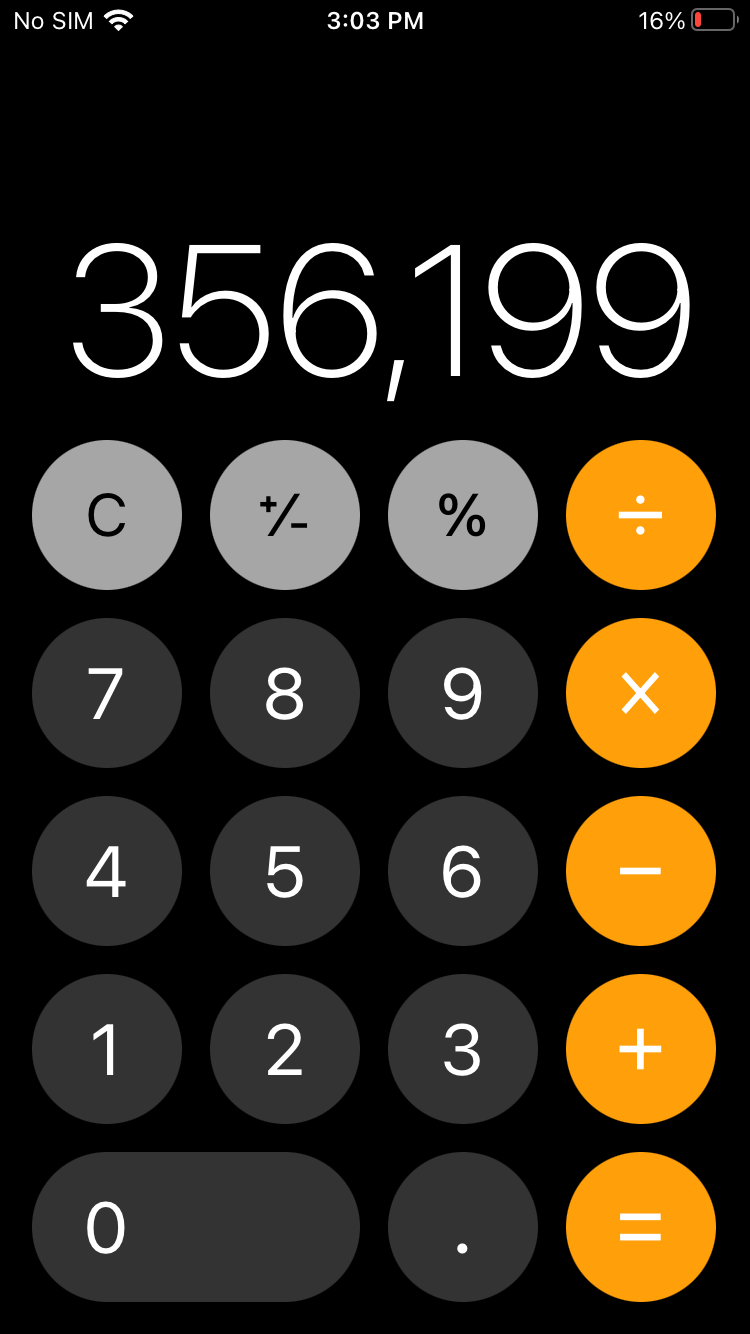This screenshot has height=1334, width=750.
Task: Toggle the sign with the +/- key
Action: [285, 515]
